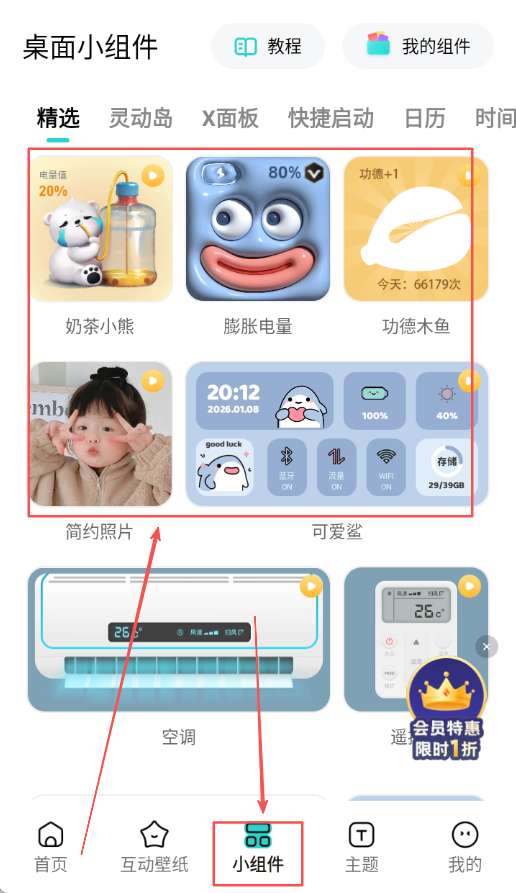The width and height of the screenshot is (516, 893).
Task: Switch to the 灵动岛 tab
Action: coord(141,118)
